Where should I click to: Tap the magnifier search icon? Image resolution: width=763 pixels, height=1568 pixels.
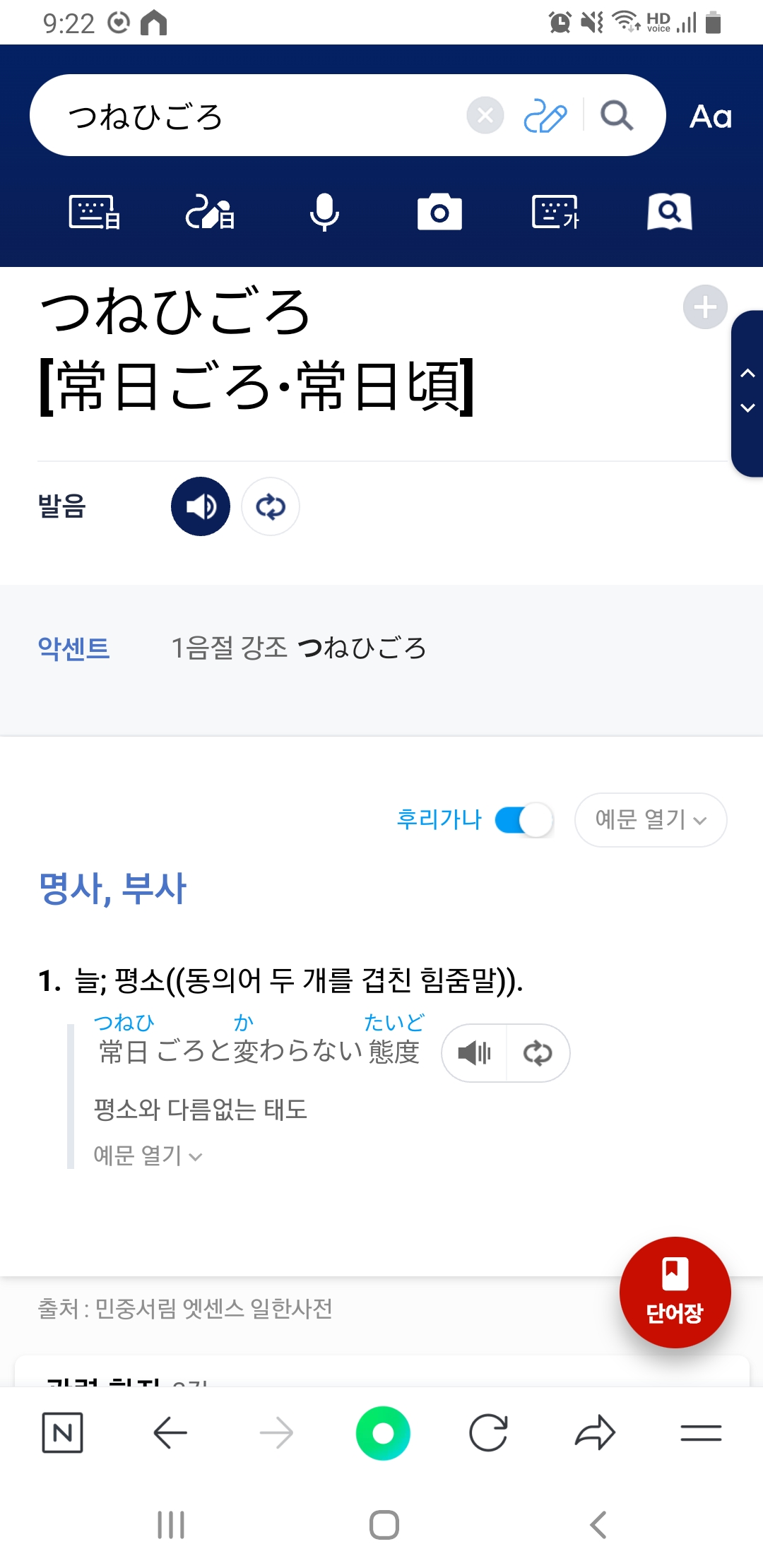616,115
